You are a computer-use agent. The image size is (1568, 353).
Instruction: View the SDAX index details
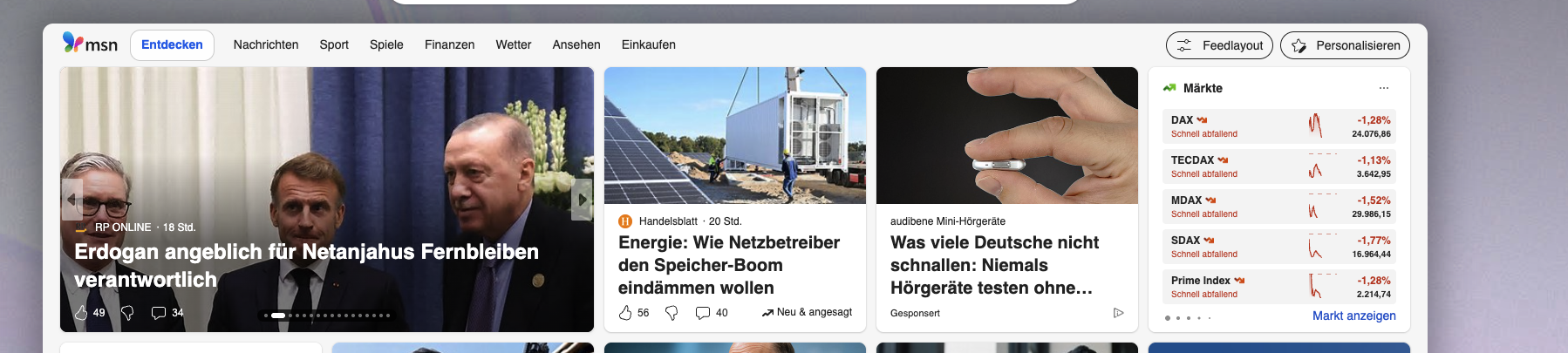[x=1278, y=247]
